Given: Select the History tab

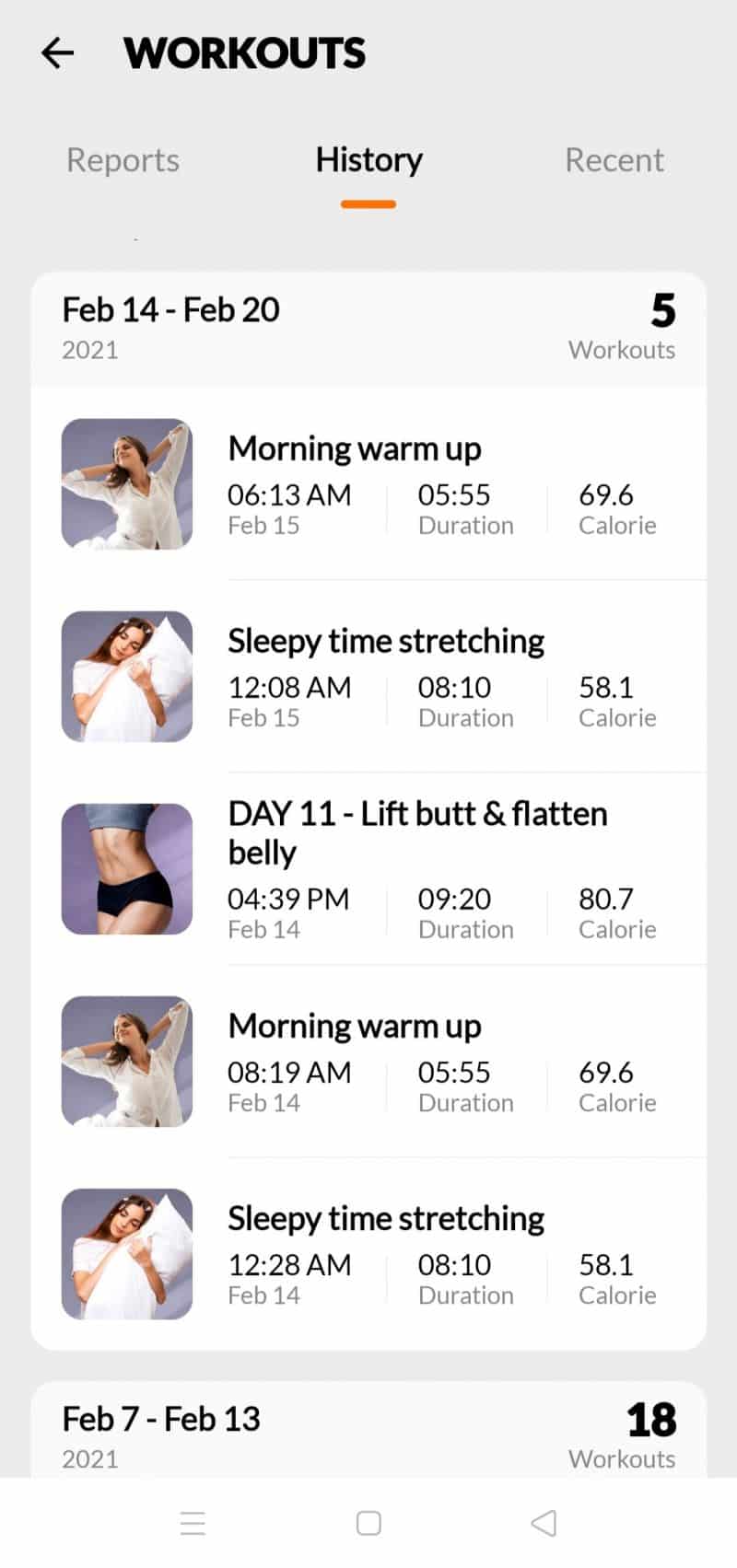Looking at the screenshot, I should click(368, 160).
